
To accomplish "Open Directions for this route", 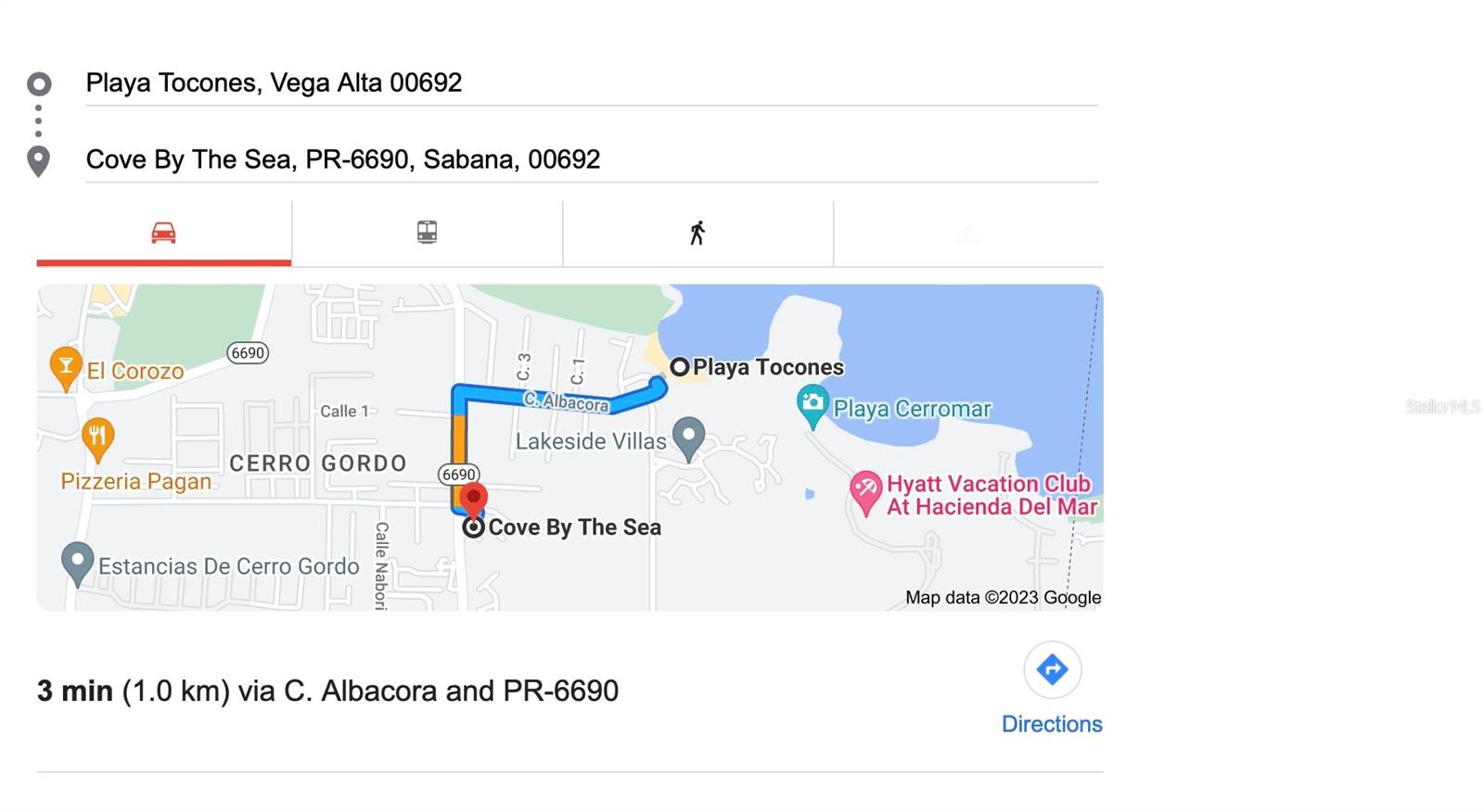I will [x=1052, y=688].
